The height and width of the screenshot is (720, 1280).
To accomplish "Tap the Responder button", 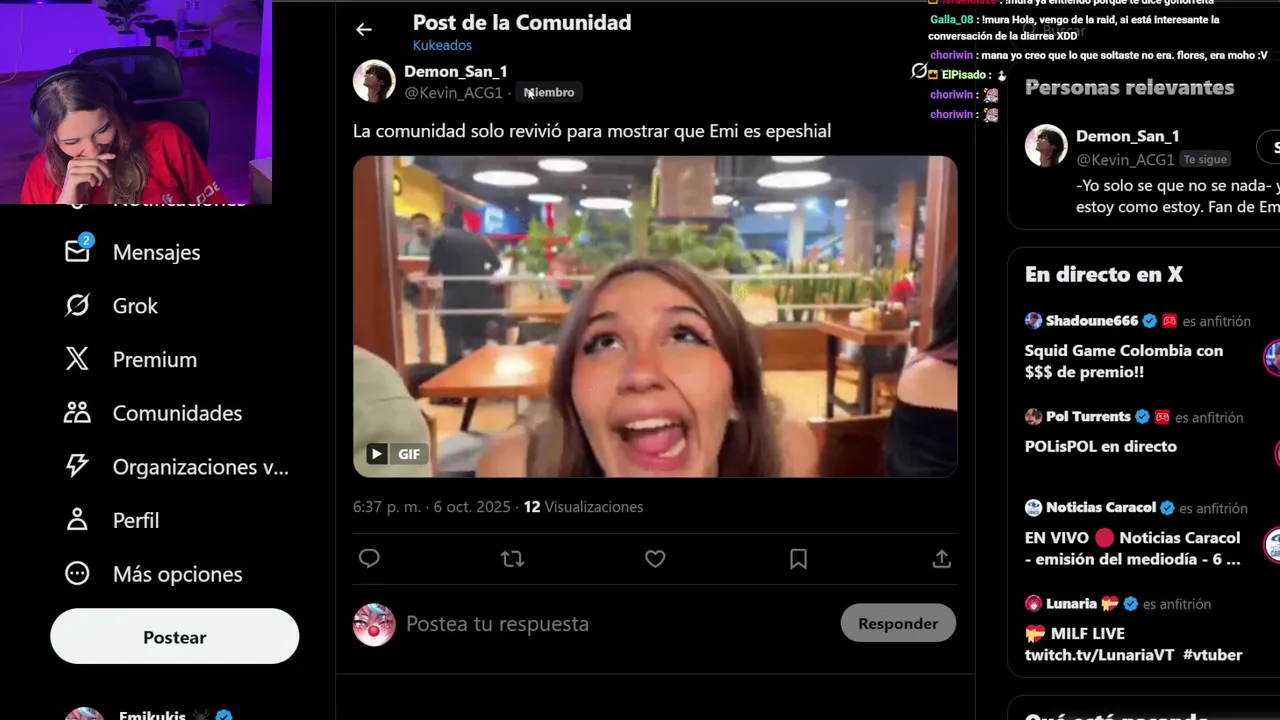I will (x=897, y=623).
